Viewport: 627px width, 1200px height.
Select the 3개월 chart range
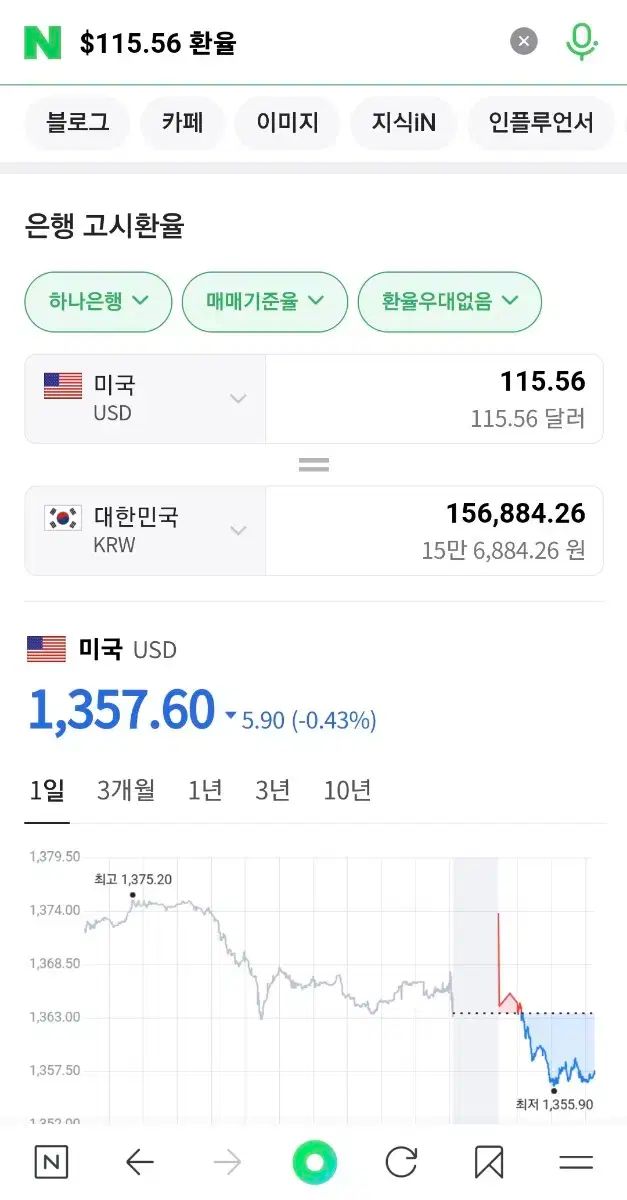(126, 791)
